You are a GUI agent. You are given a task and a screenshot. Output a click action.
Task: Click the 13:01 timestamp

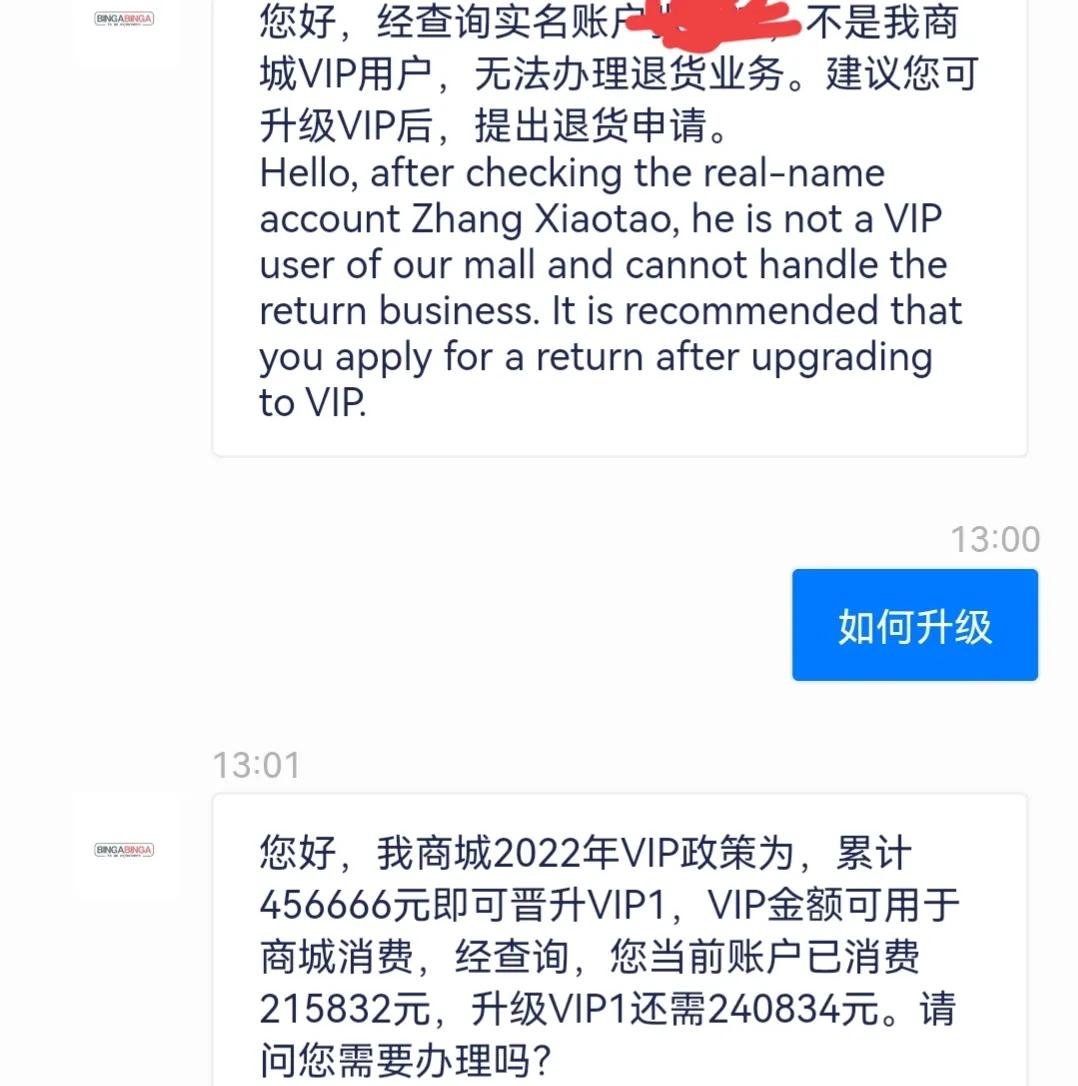255,765
